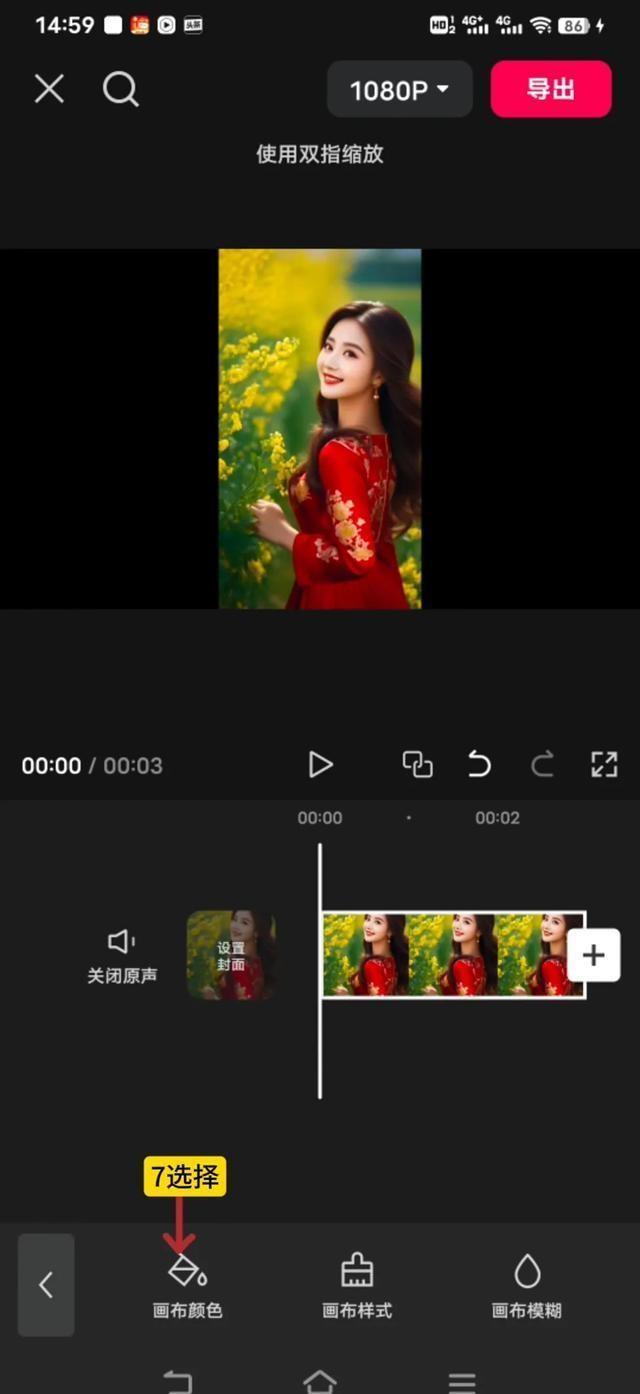Go back in the bottom toolbar
Screen dimensions: 640x1394
[46, 1285]
